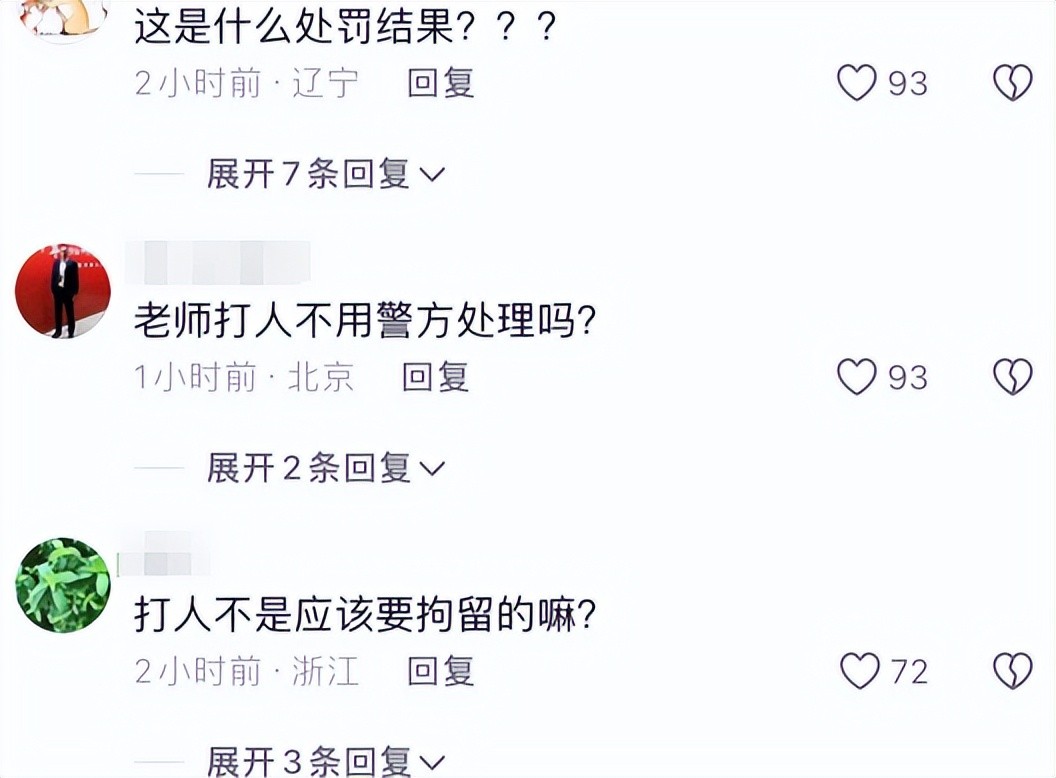
Task: Dislike the comment 这是什么处罚结果
Action: pos(1012,83)
